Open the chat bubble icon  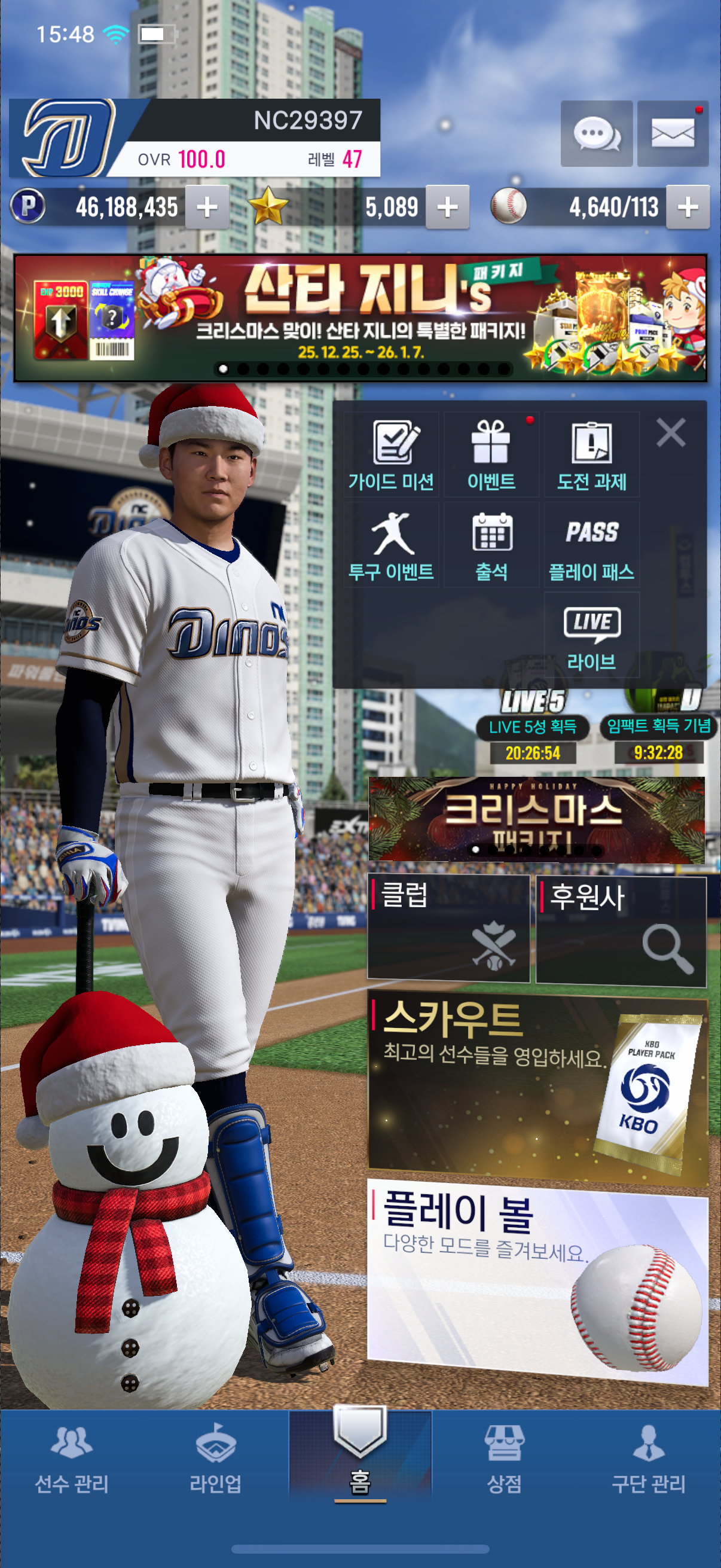[595, 133]
